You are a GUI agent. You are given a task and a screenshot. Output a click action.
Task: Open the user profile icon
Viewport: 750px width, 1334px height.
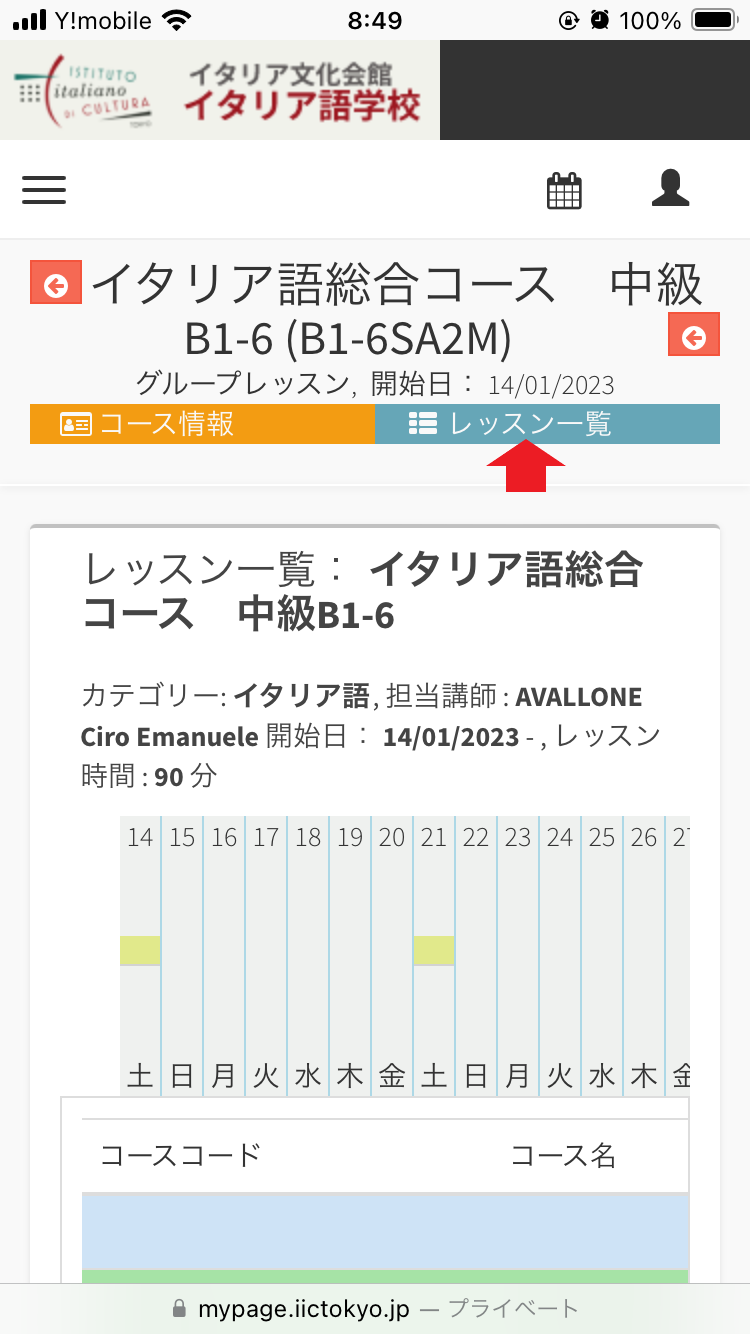(x=670, y=188)
